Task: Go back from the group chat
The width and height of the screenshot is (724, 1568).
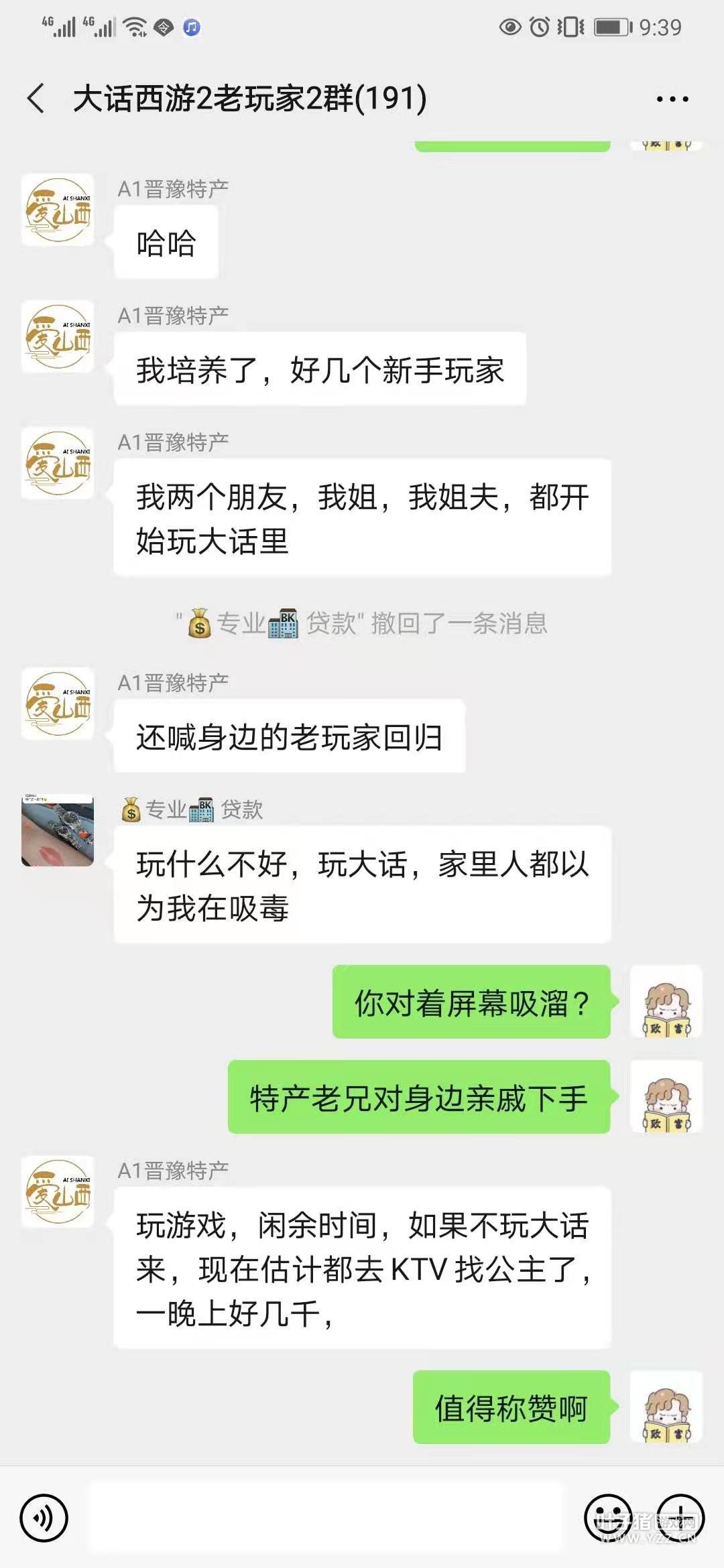Action: coord(36,99)
